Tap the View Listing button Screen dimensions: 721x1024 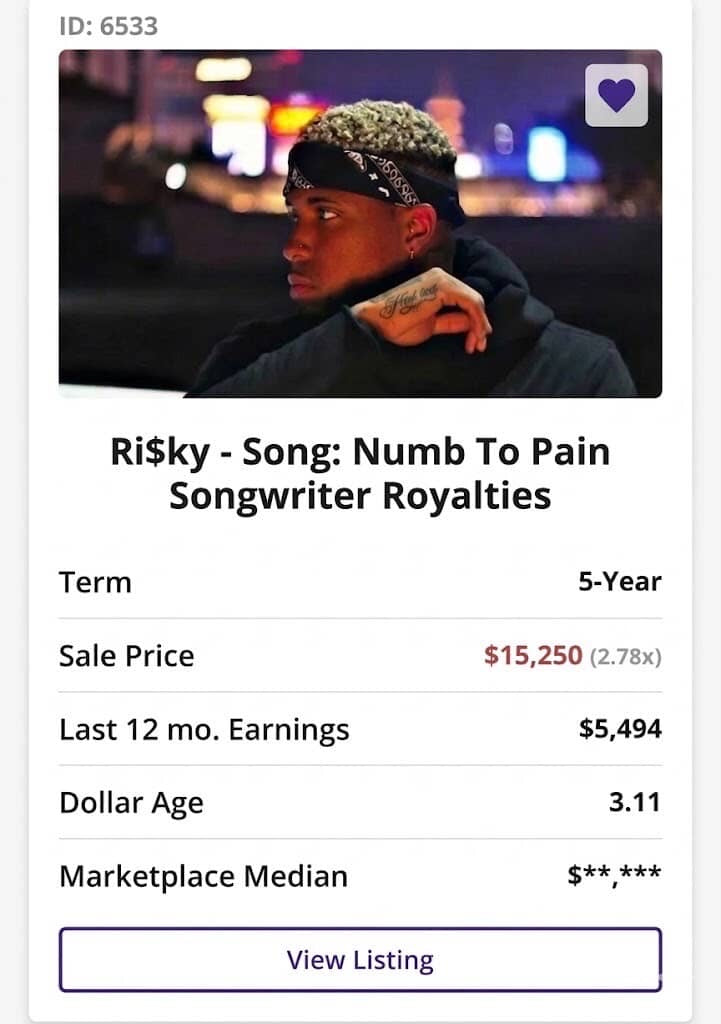point(360,960)
